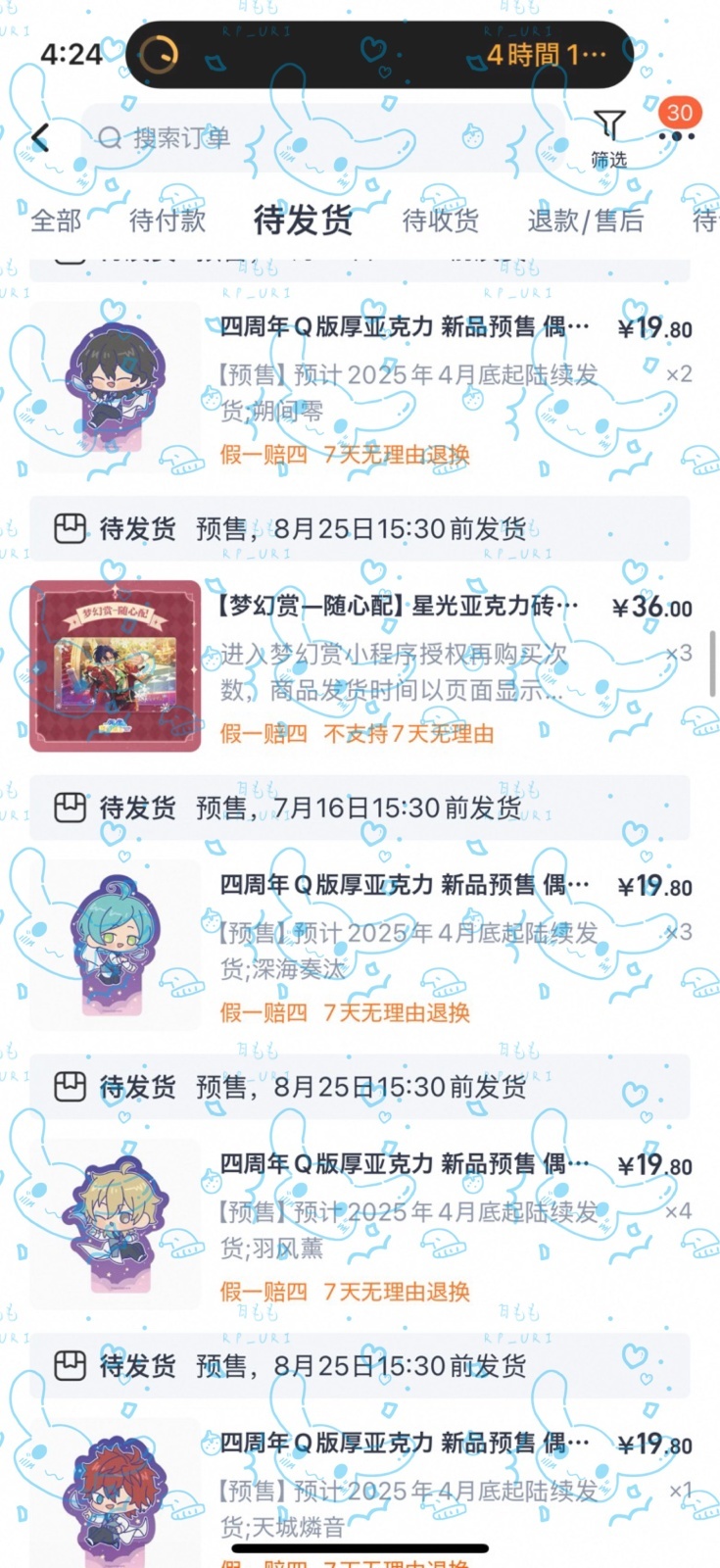Screen dimensions: 720x1568
Task: Switch to the 待付款 tab
Action: coord(167,220)
